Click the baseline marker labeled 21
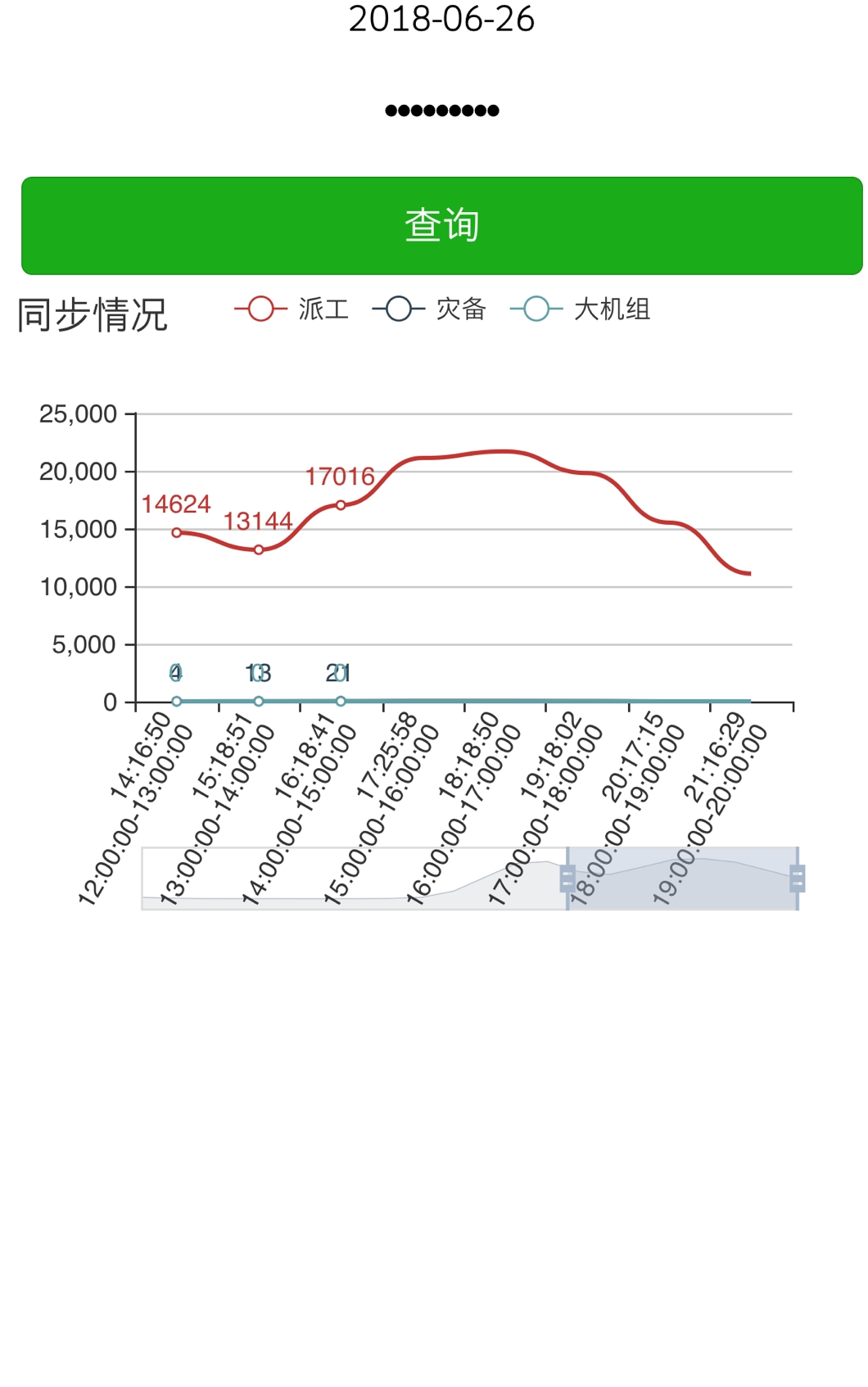868x1387 pixels. click(x=340, y=701)
